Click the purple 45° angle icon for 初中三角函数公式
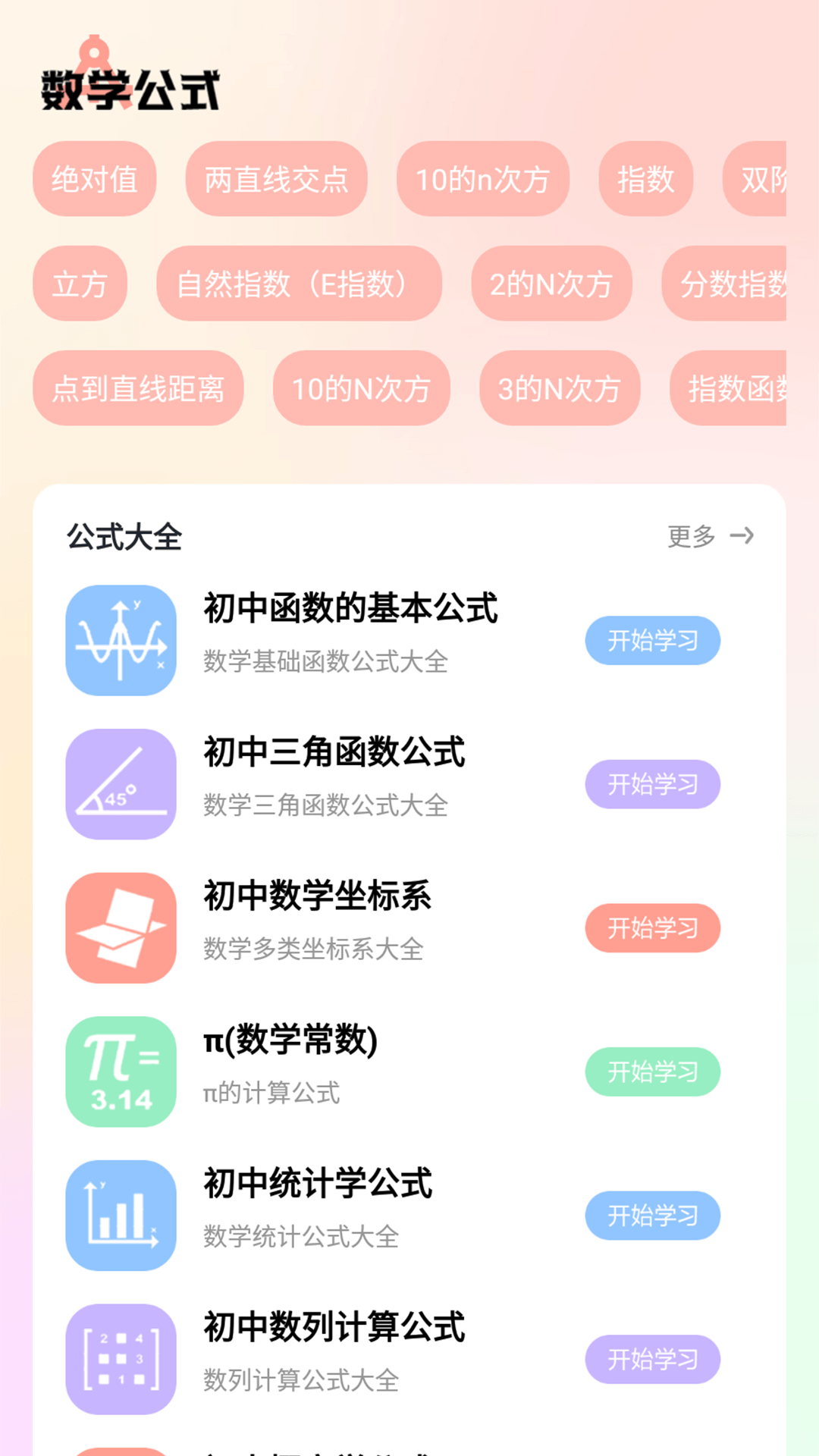 [120, 784]
